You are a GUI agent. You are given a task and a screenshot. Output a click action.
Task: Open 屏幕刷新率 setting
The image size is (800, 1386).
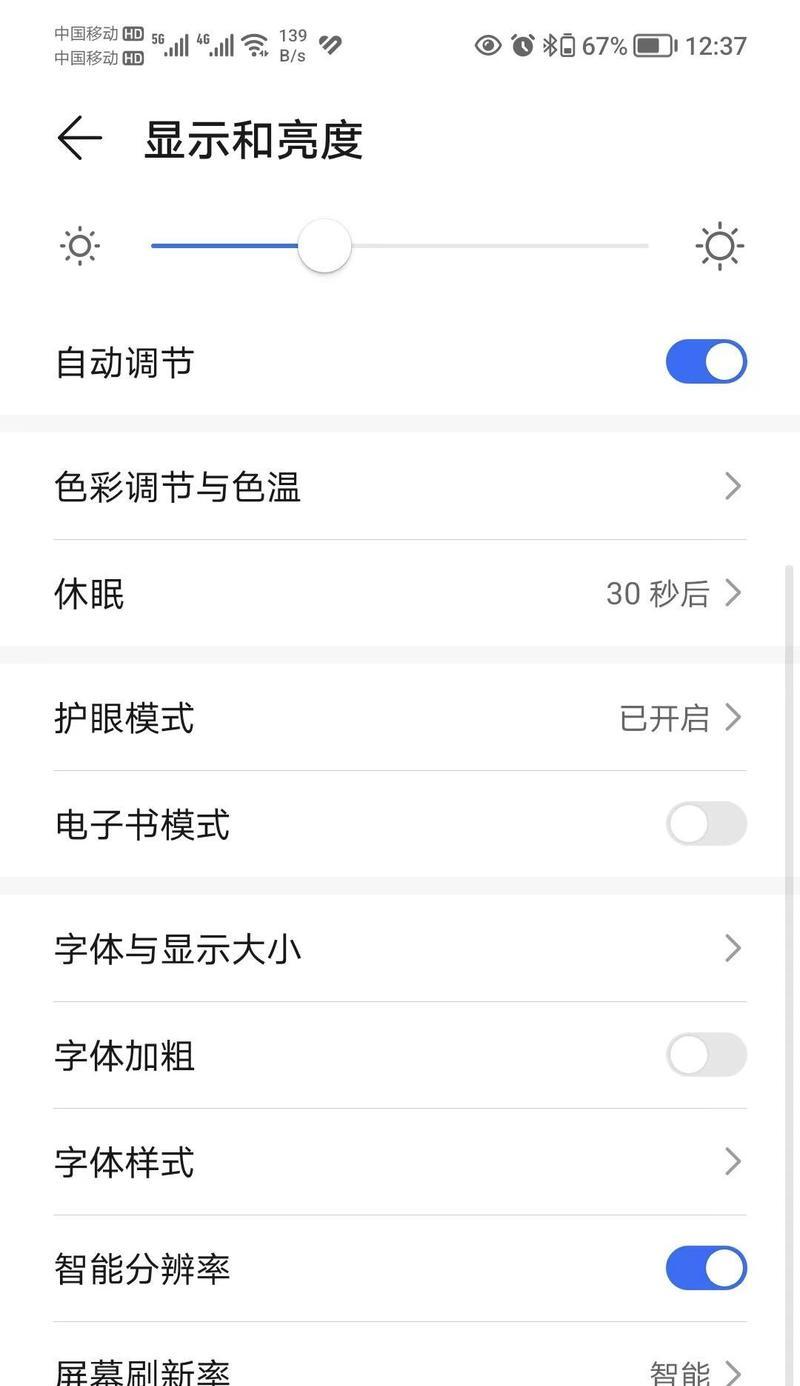[400, 1355]
